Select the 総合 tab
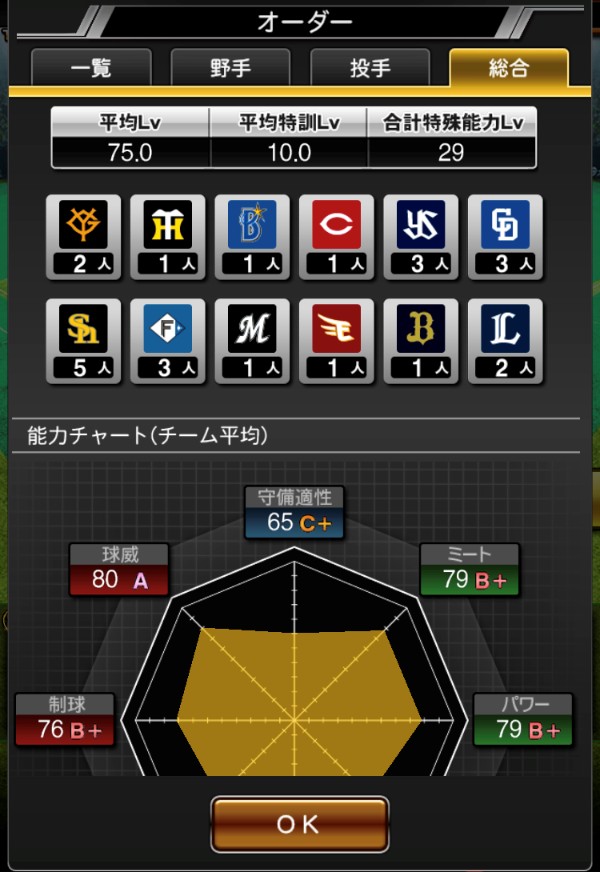 click(x=508, y=69)
